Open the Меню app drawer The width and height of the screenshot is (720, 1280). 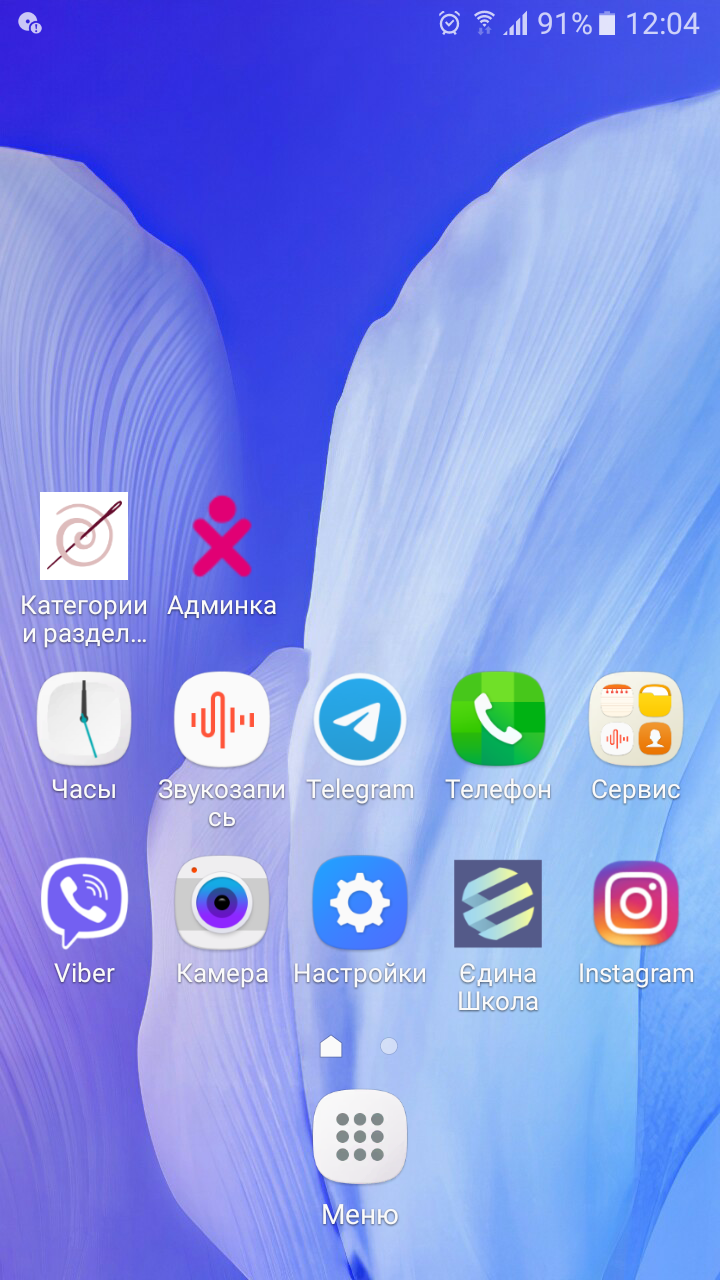point(360,1137)
